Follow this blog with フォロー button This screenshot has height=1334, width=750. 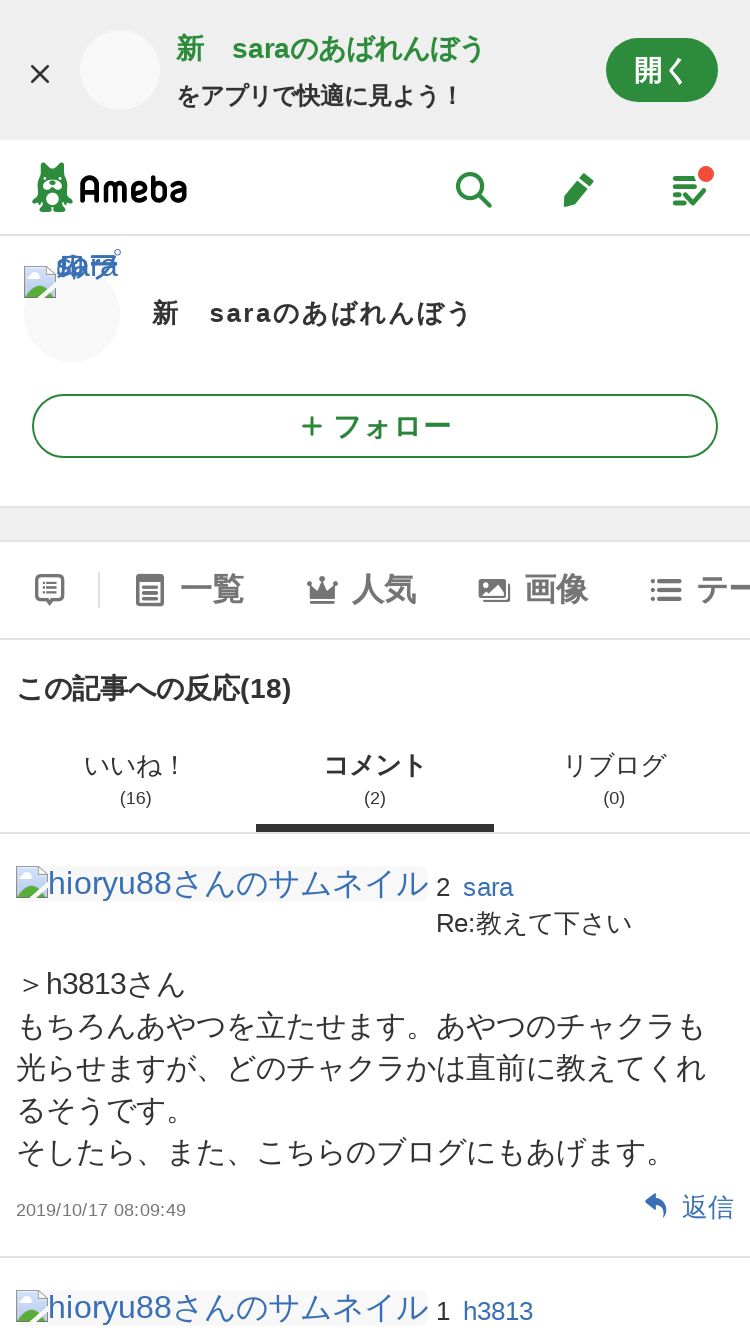click(x=375, y=426)
